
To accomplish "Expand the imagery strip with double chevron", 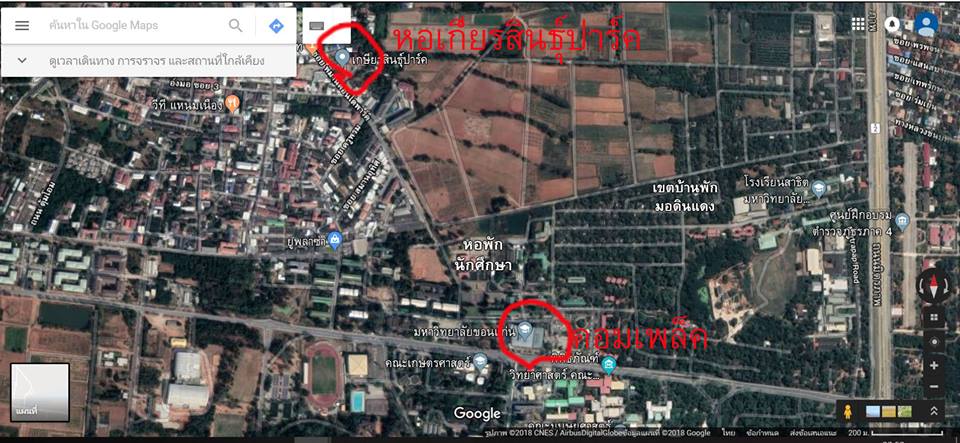I will (x=936, y=411).
